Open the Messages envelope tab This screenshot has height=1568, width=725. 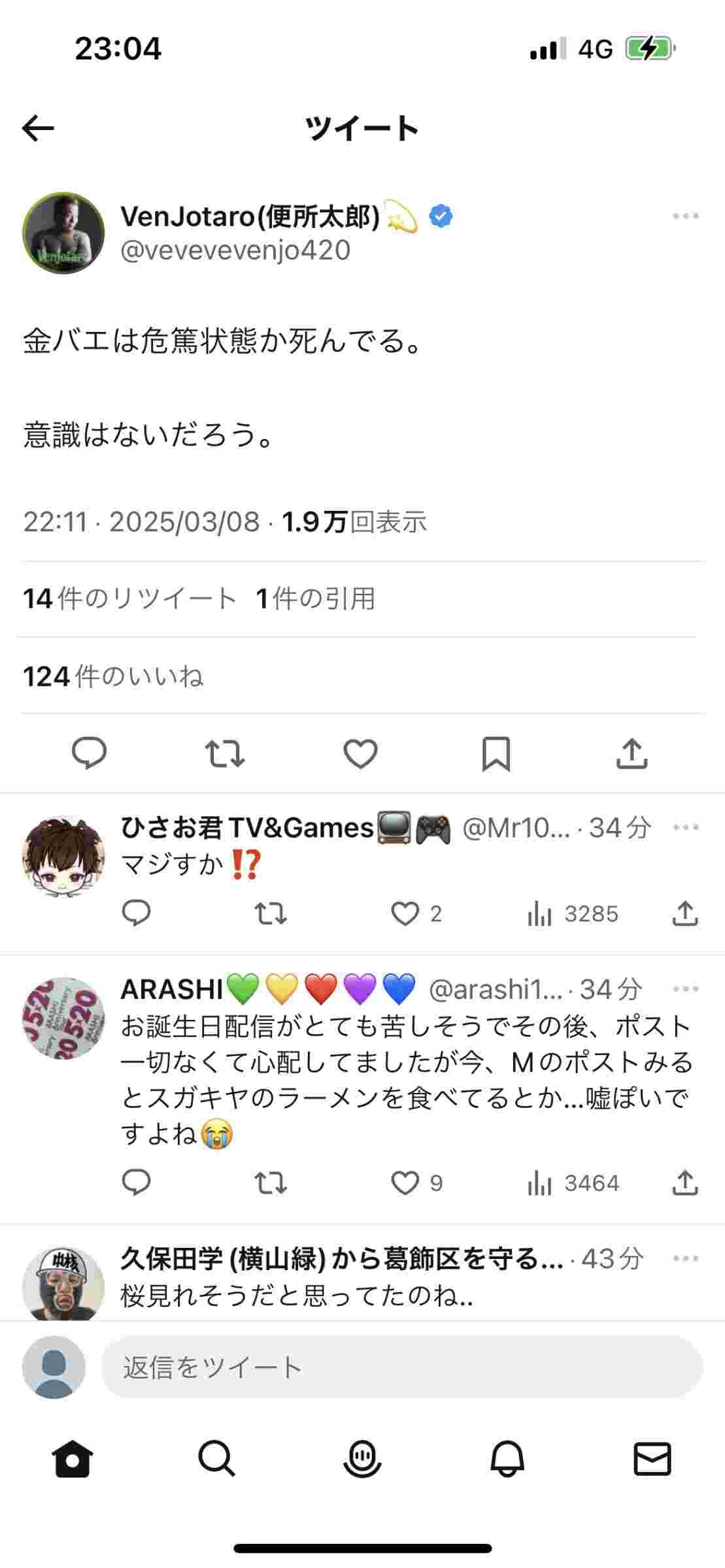point(652,1459)
